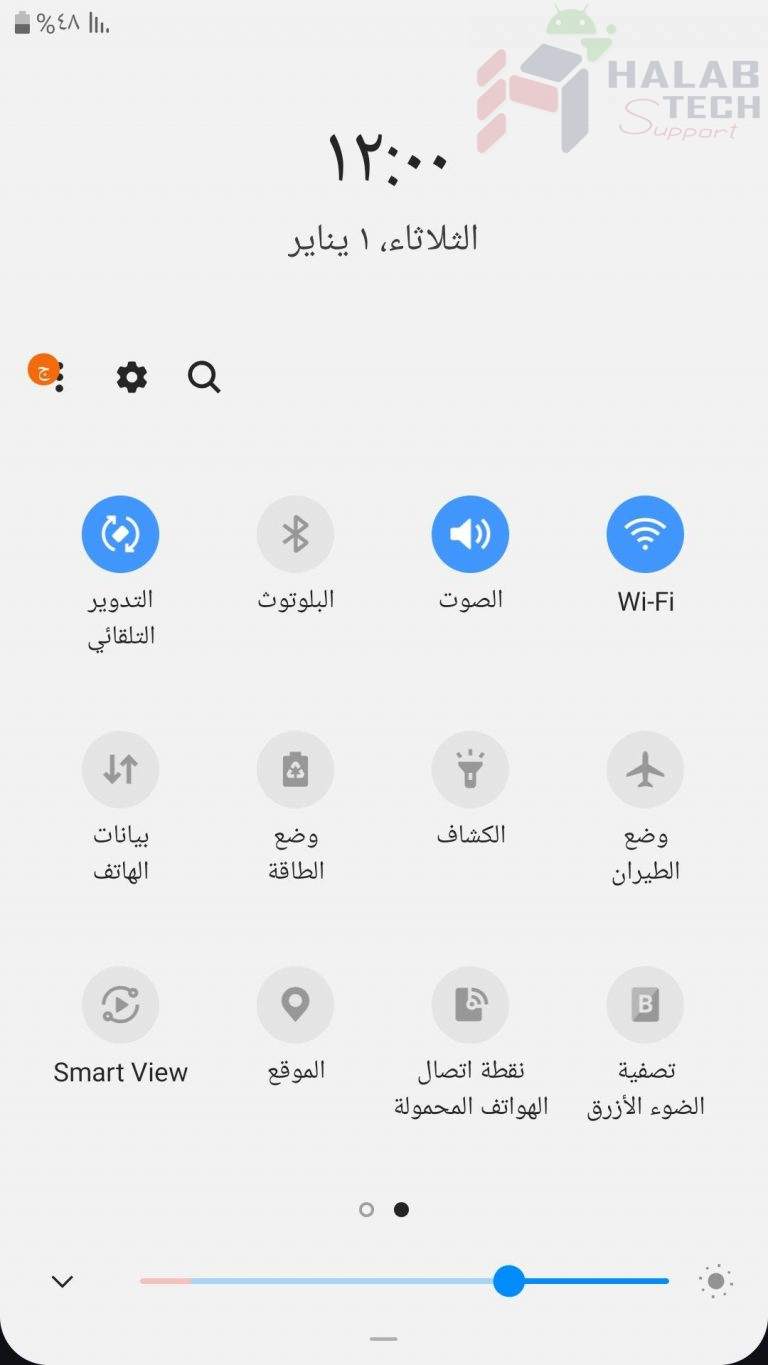Image resolution: width=768 pixels, height=1365 pixels.
Task: Enable Bluetooth (البلوتوث)
Action: [x=295, y=534]
